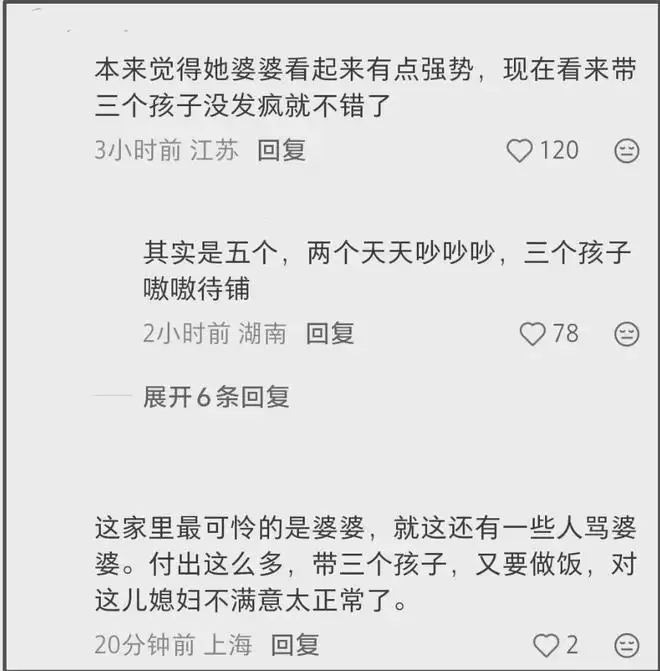660x671 pixels.
Task: Dislike the comment posted from Jiangsu
Action: pos(627,152)
